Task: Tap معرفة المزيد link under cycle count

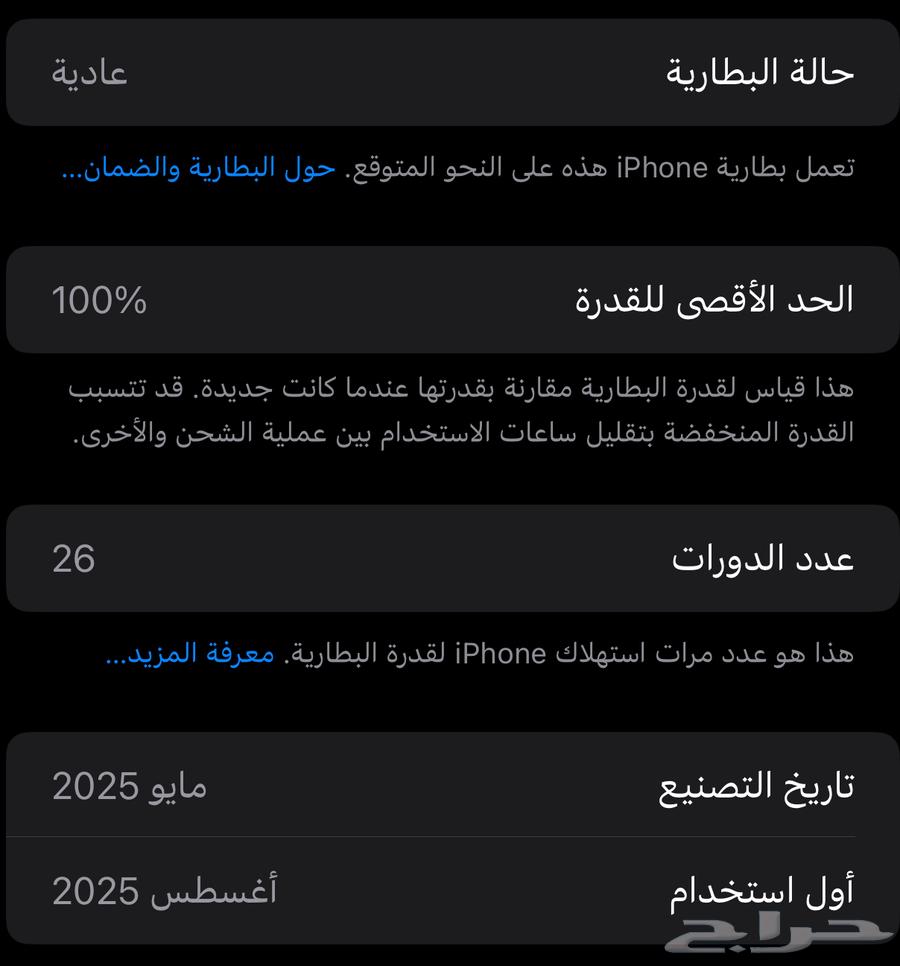Action: tap(190, 655)
